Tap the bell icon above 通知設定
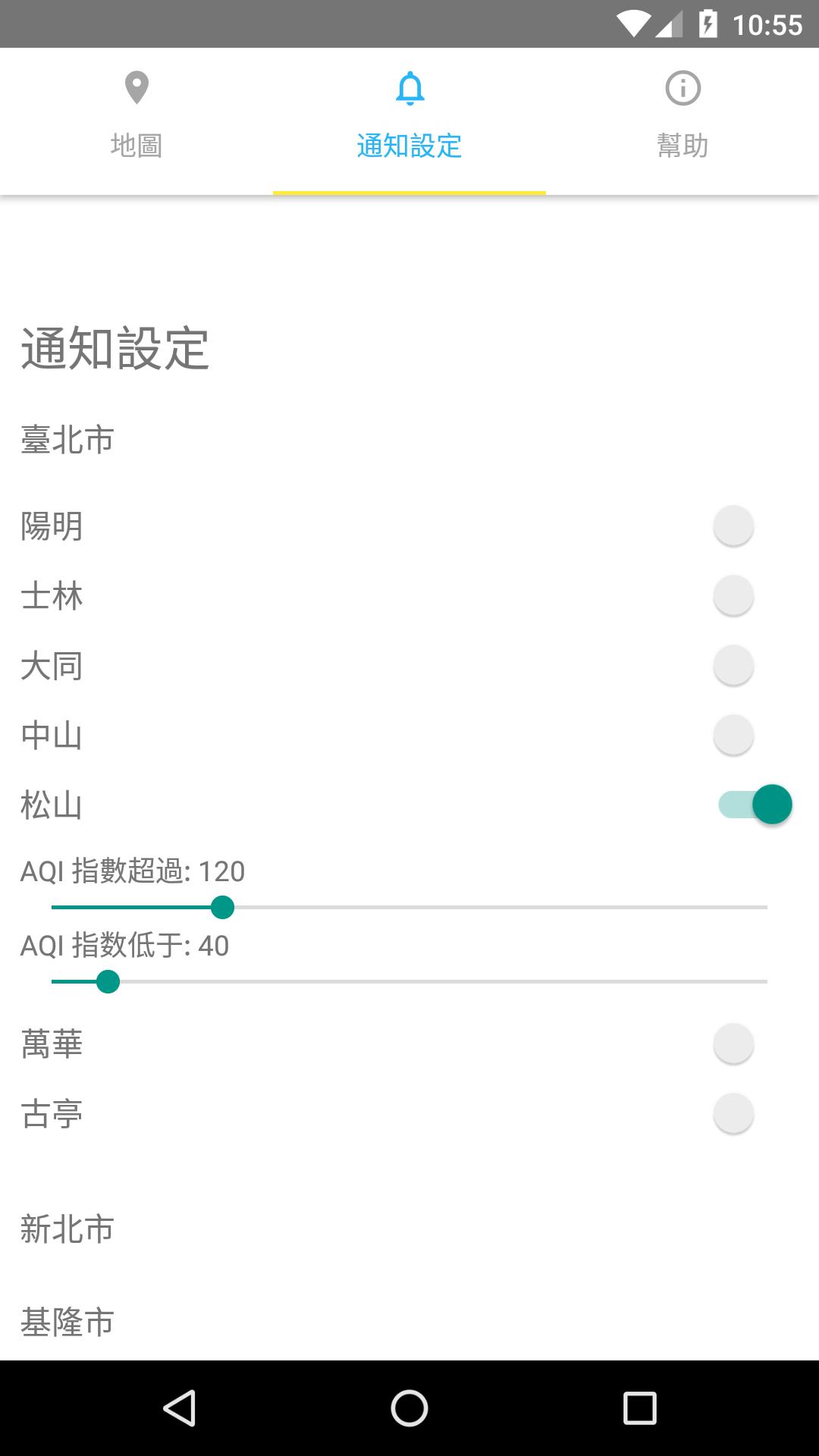The height and width of the screenshot is (1456, 819). [x=409, y=89]
